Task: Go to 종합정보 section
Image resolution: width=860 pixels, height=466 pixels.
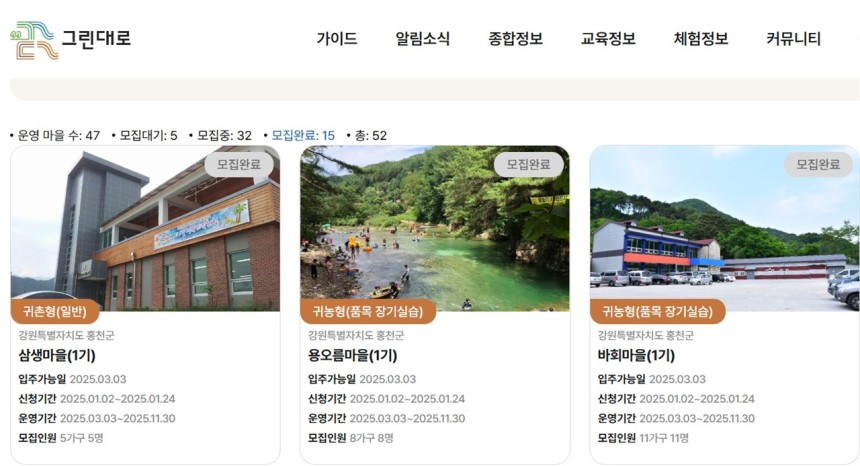Action: pos(515,39)
